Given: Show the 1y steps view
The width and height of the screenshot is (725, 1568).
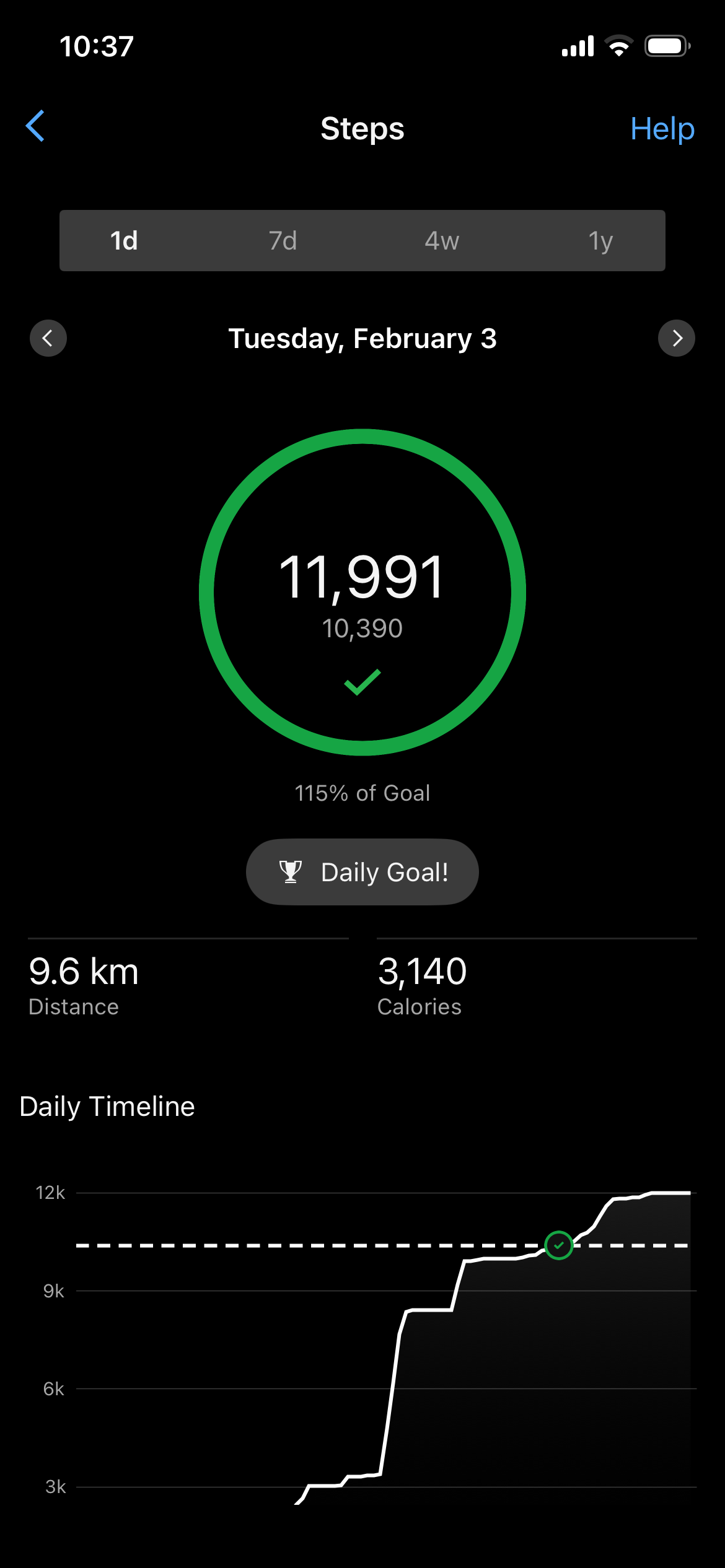Looking at the screenshot, I should coord(600,241).
